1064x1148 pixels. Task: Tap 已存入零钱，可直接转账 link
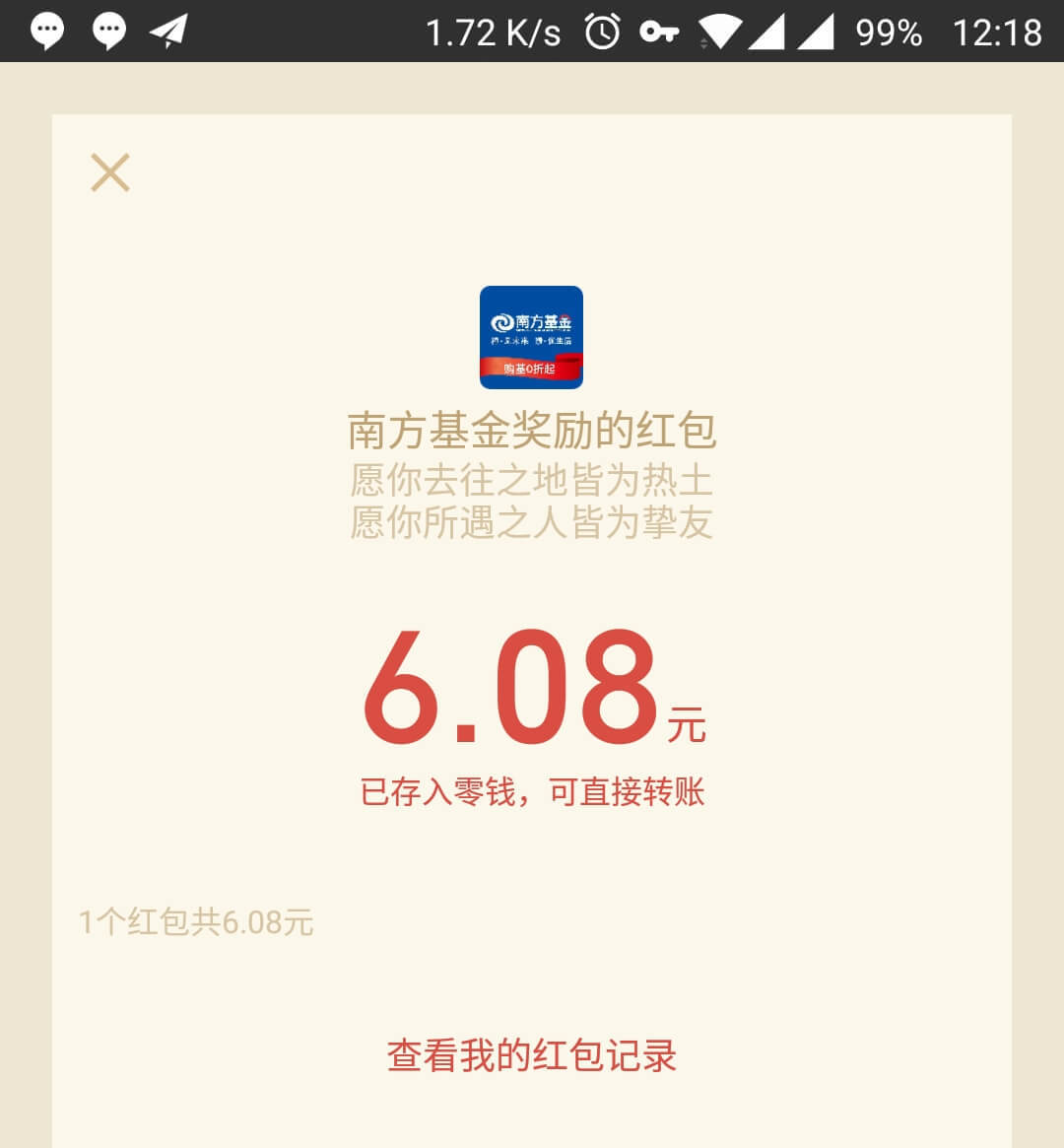click(x=532, y=791)
